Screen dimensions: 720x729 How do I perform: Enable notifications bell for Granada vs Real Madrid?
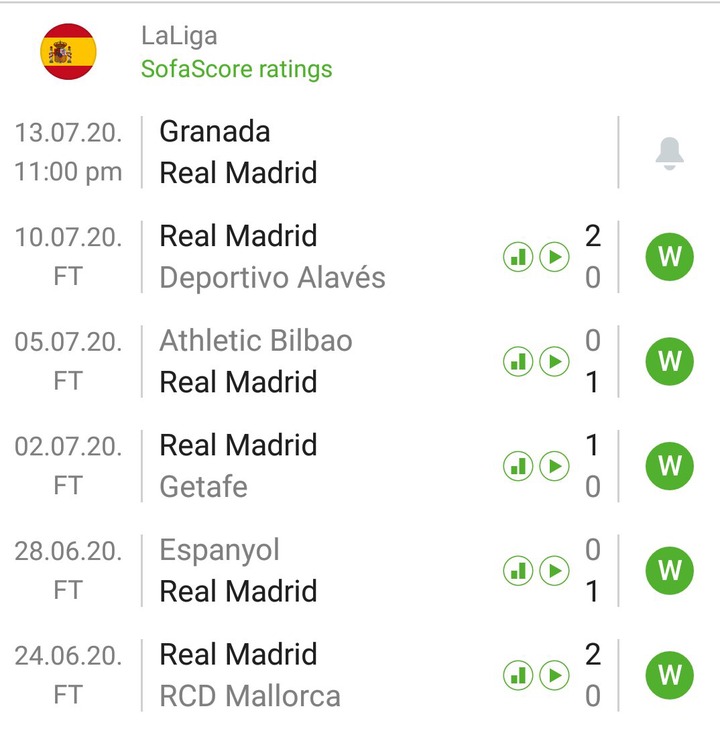(669, 153)
